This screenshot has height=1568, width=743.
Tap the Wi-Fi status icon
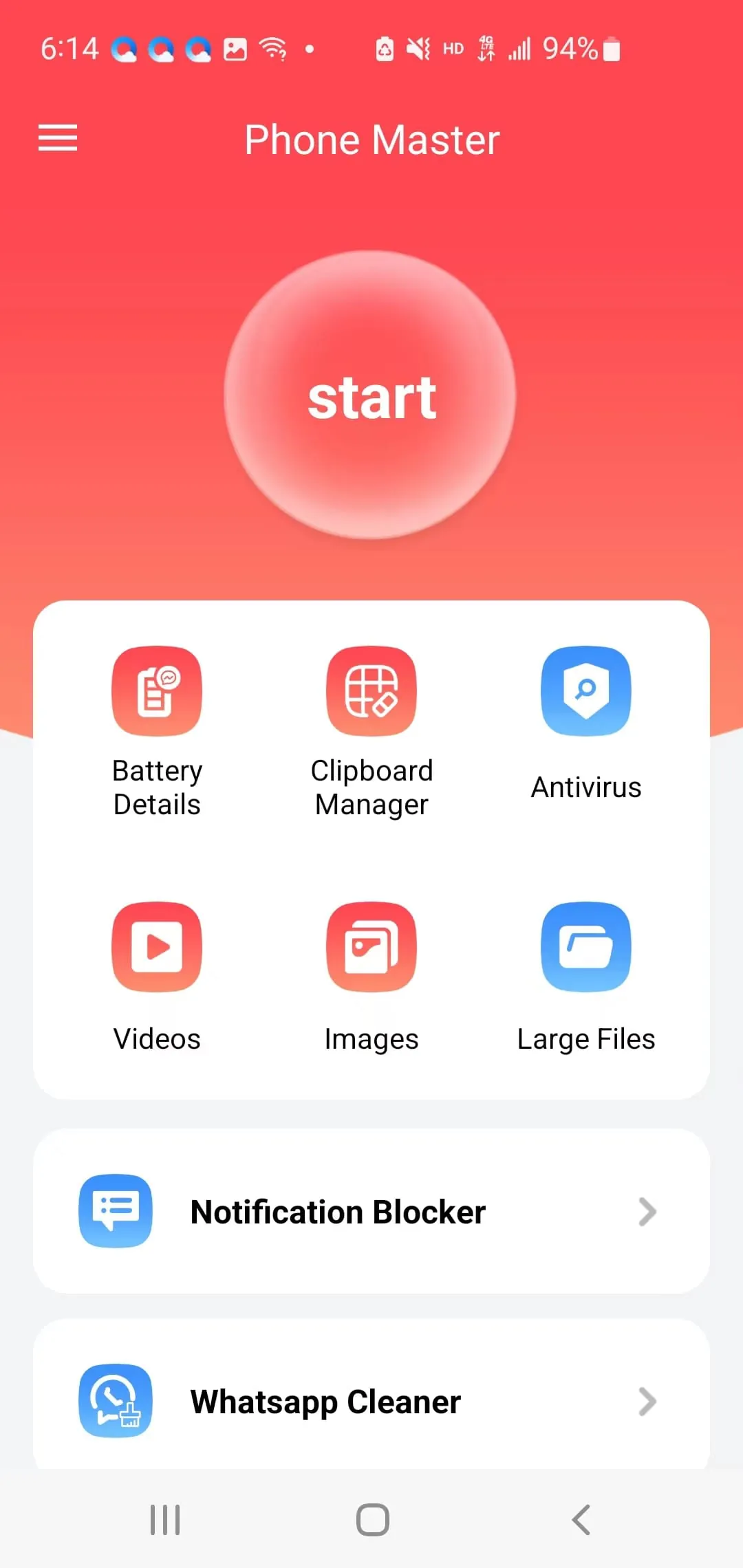click(272, 47)
